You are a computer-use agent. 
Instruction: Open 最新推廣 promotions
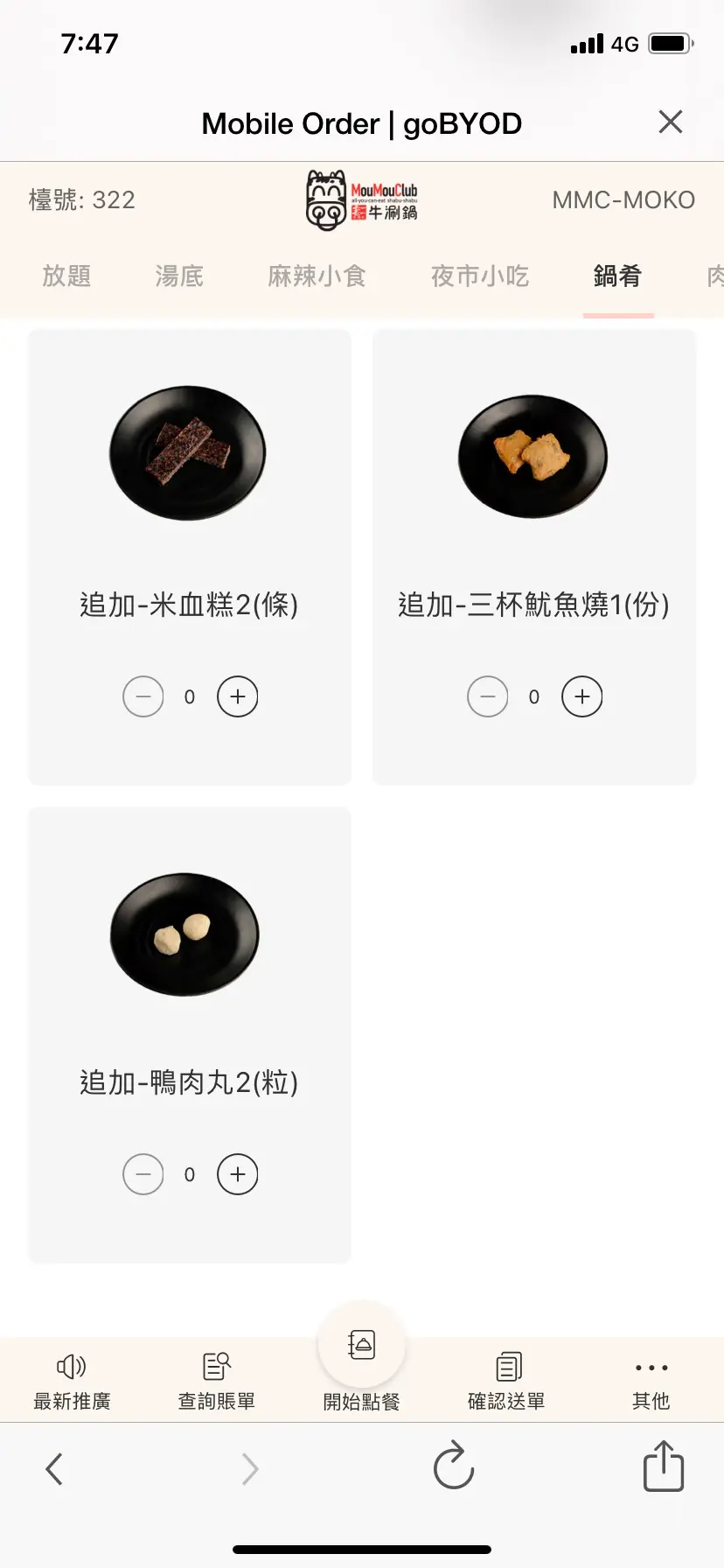(x=72, y=1381)
